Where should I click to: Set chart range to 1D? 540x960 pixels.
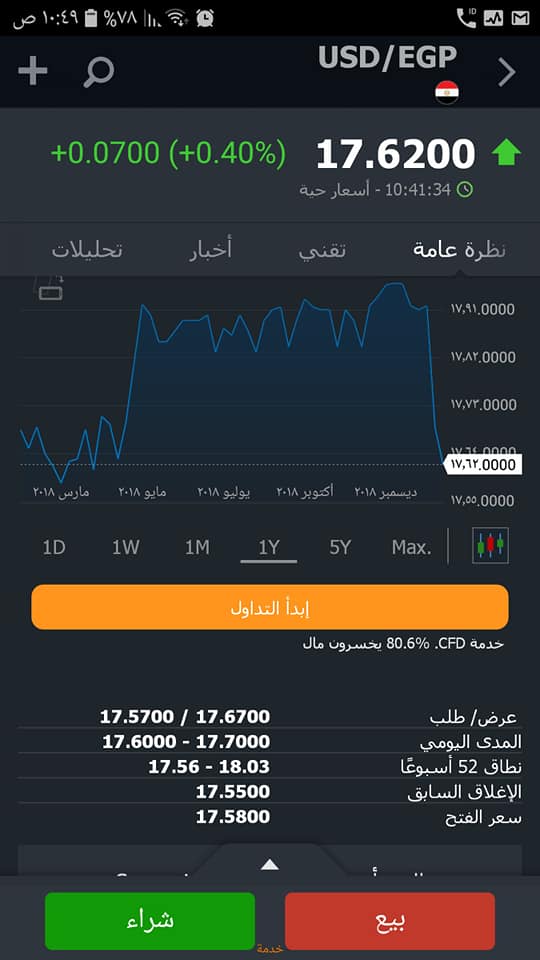coord(54,547)
